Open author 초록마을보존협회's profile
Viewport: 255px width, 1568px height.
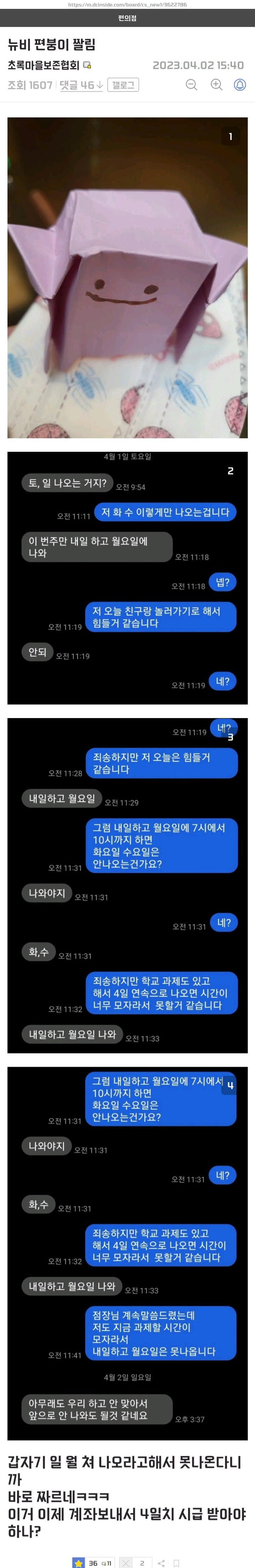[44, 65]
